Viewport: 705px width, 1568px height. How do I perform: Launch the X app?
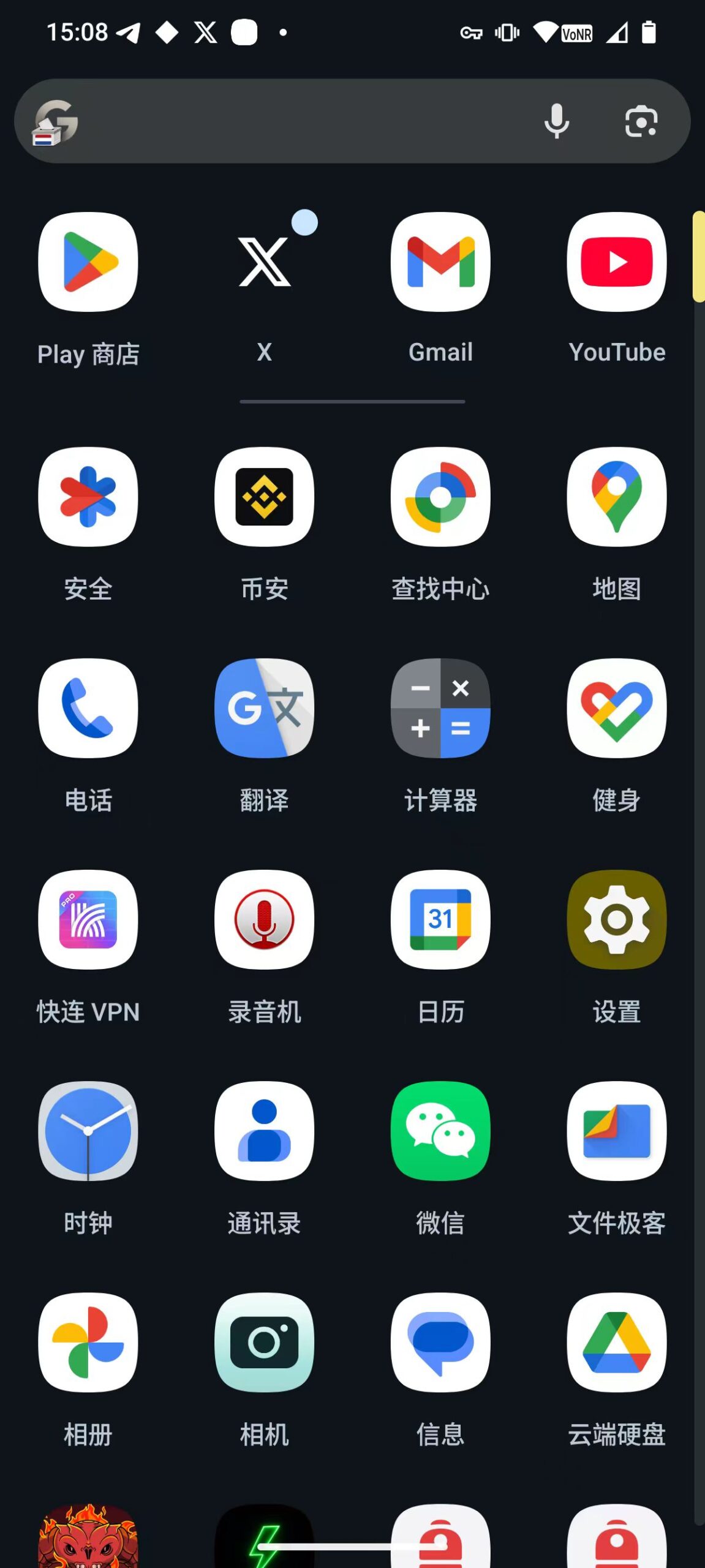coord(265,262)
